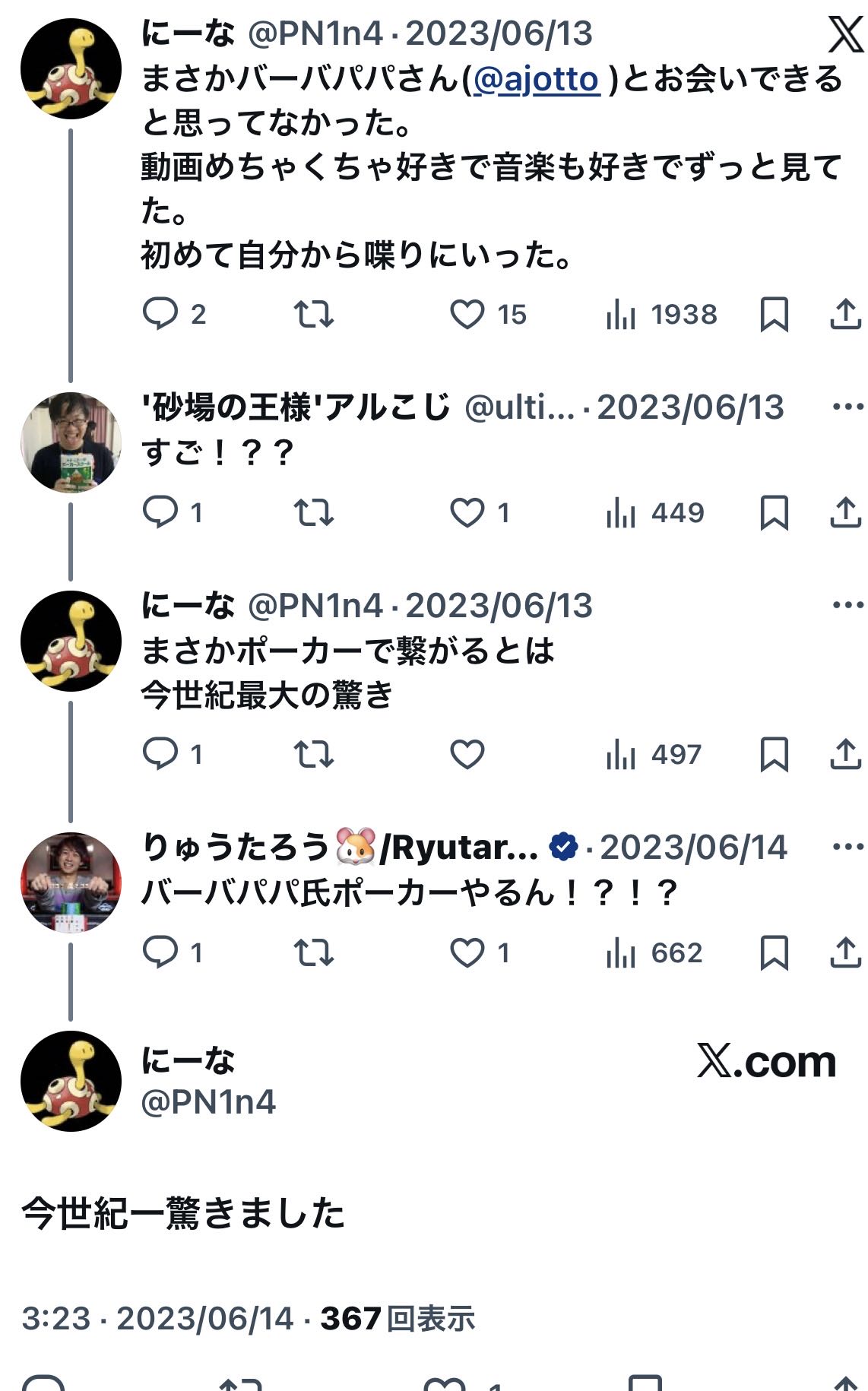Like the まさかポーカーで繋がるとは tweet
Screen dimensions: 868x1391
pyautogui.click(x=467, y=755)
